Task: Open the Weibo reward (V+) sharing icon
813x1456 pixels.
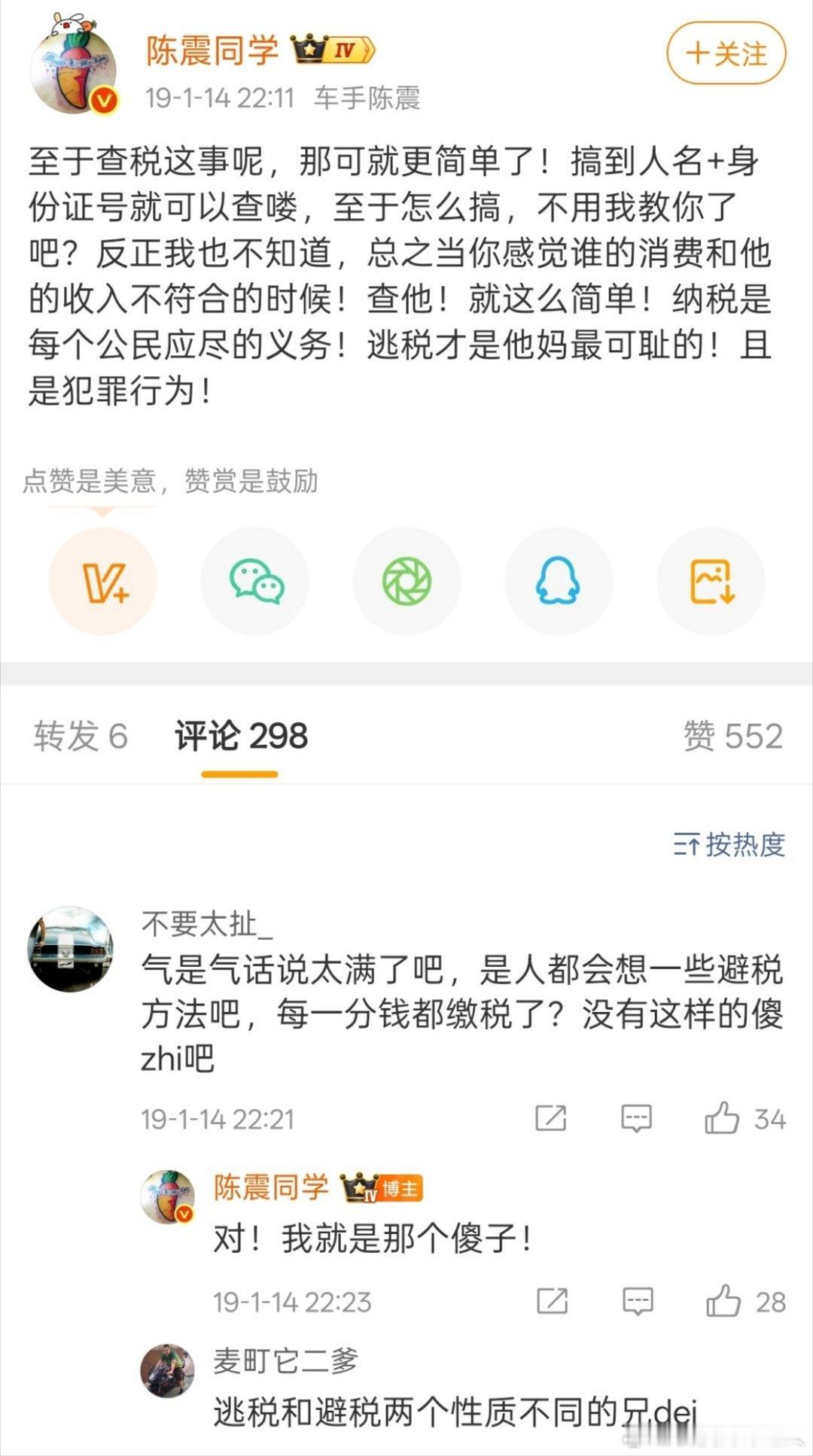Action: tap(103, 581)
